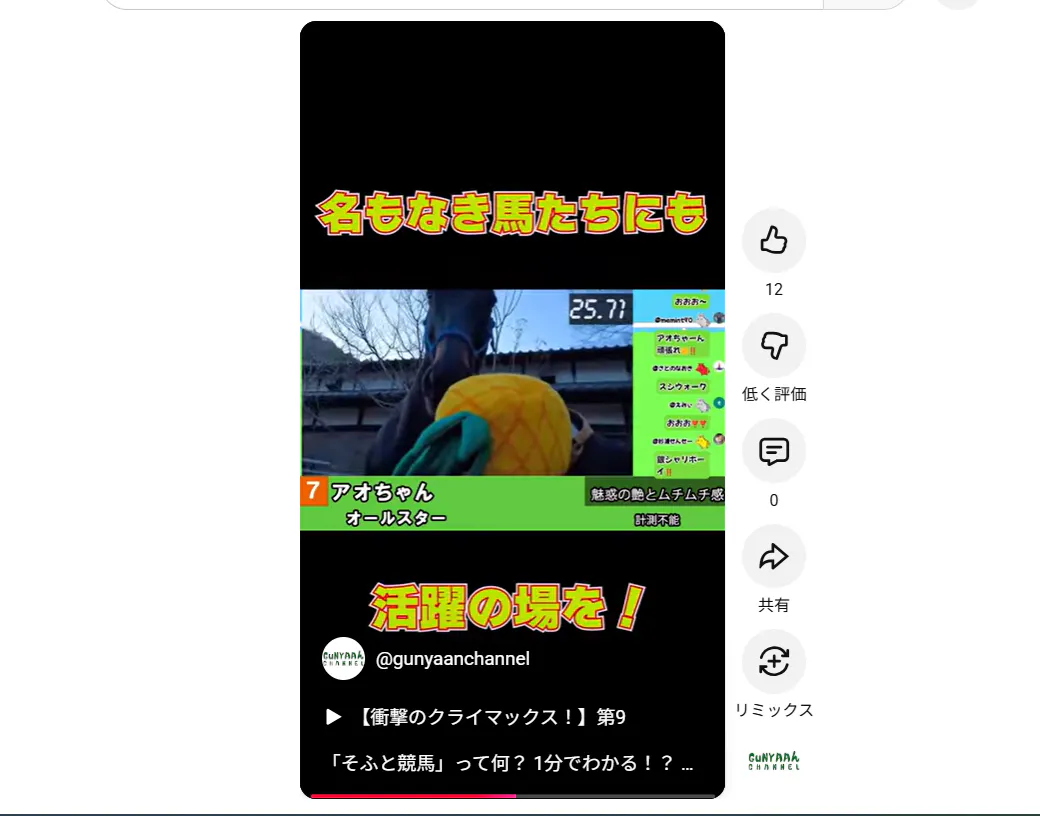Open gunyaanchannel's round avatar
This screenshot has width=1040, height=816.
click(343, 659)
